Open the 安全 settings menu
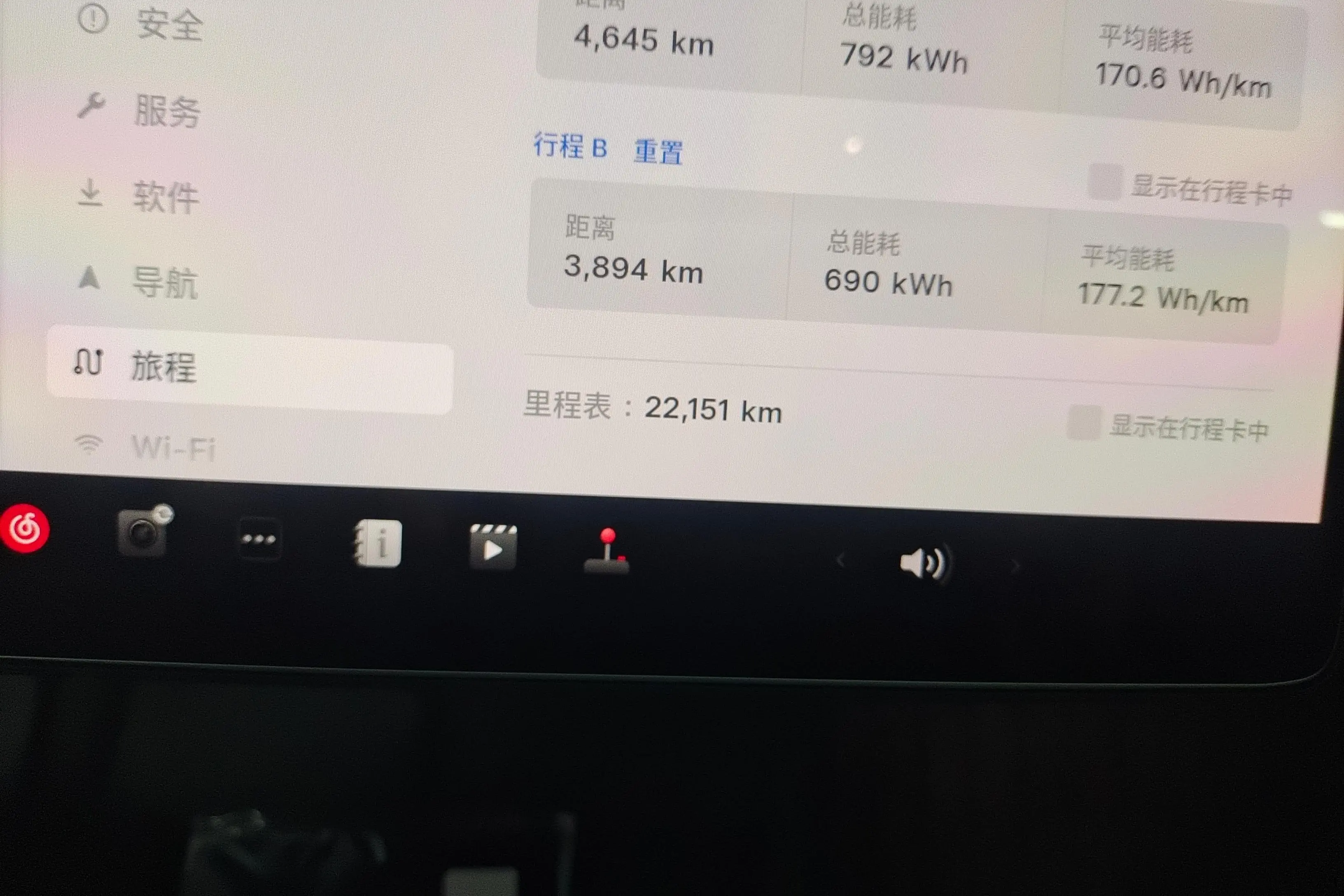 pyautogui.click(x=169, y=25)
